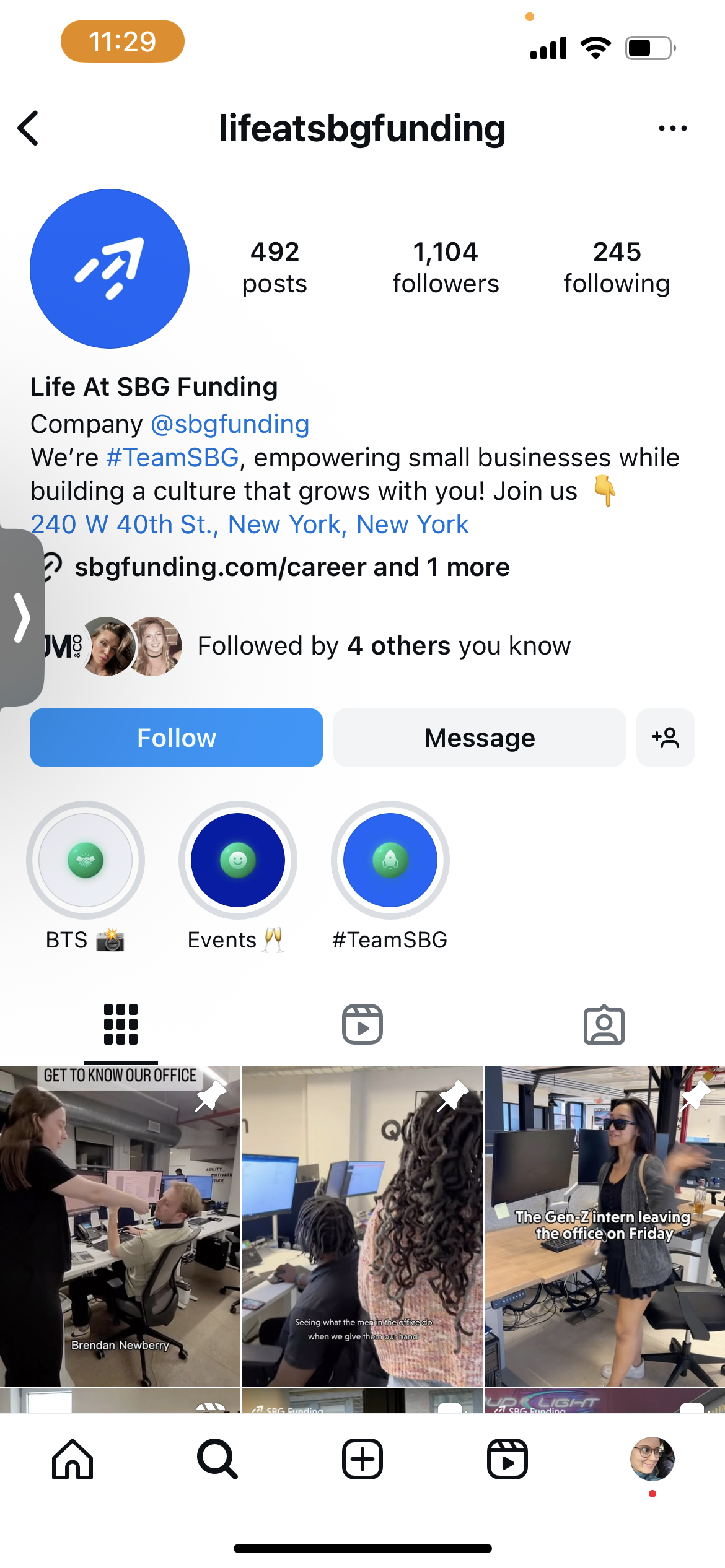Open the BTS story highlight

pos(86,860)
